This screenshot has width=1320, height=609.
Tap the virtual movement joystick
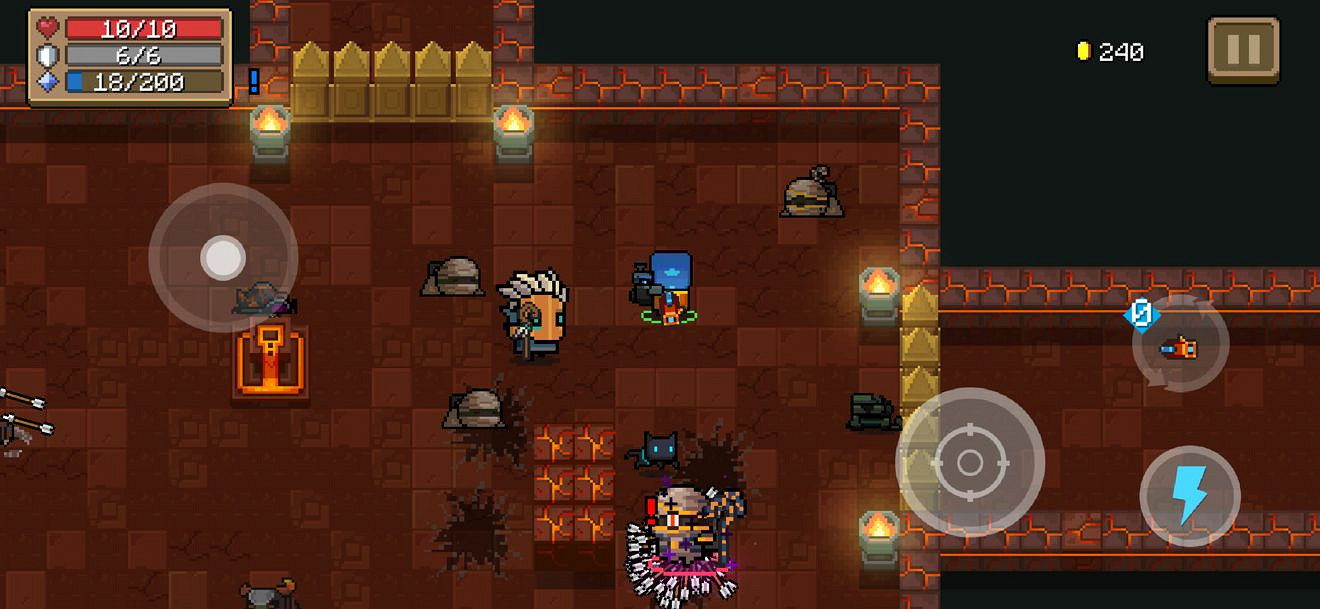tap(222, 258)
